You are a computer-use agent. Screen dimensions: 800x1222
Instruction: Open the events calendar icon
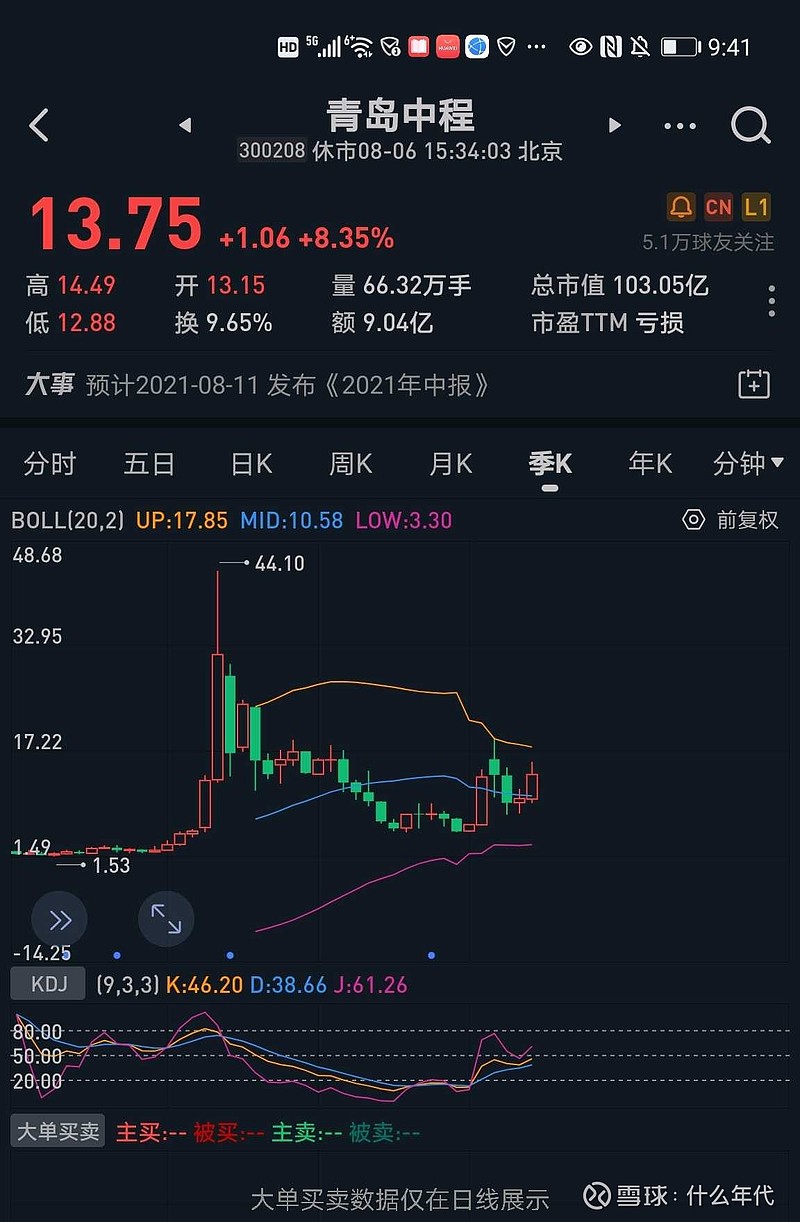pos(753,384)
